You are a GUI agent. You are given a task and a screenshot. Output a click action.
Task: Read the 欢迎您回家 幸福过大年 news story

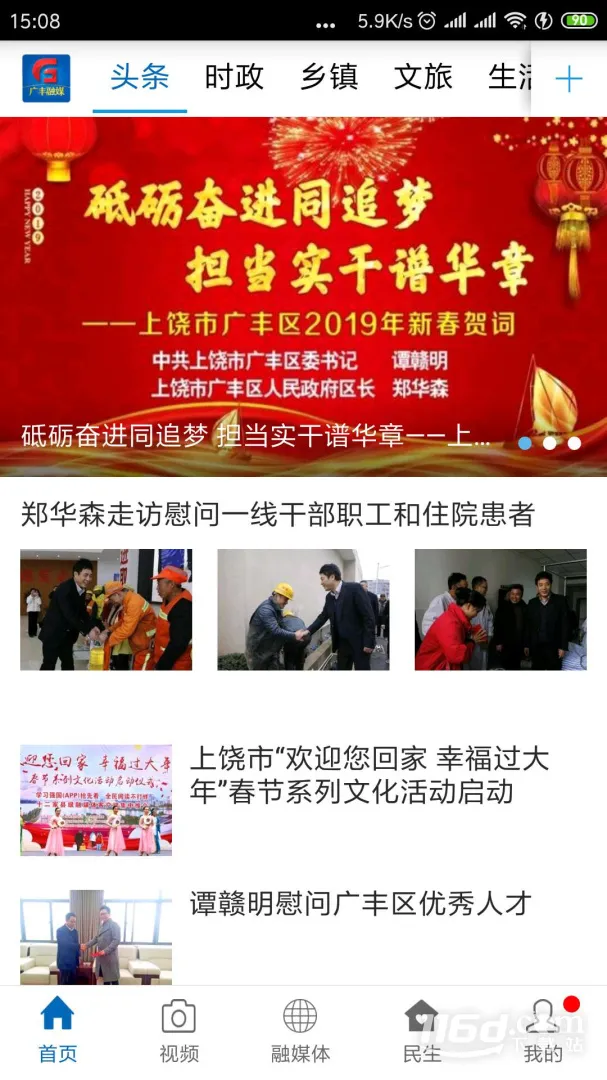click(x=369, y=775)
